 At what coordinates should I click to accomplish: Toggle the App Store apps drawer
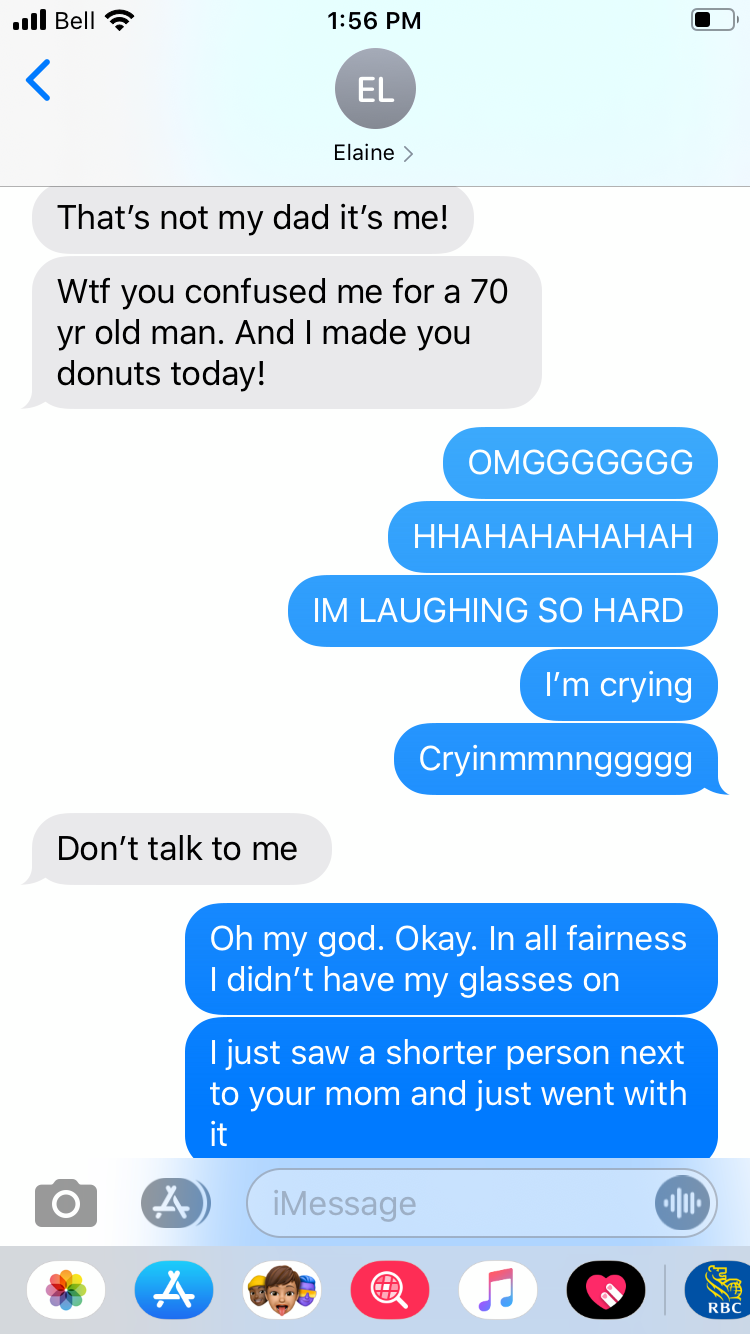click(x=175, y=1203)
